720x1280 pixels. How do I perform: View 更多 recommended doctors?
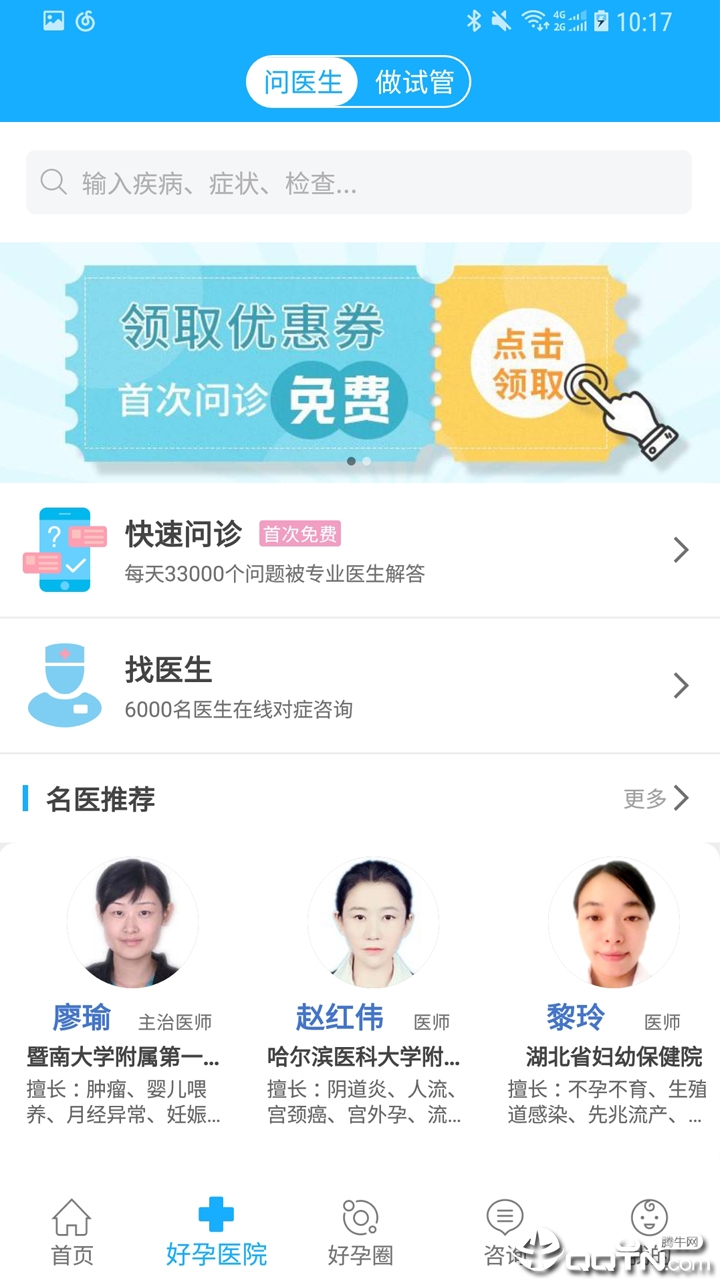click(656, 798)
